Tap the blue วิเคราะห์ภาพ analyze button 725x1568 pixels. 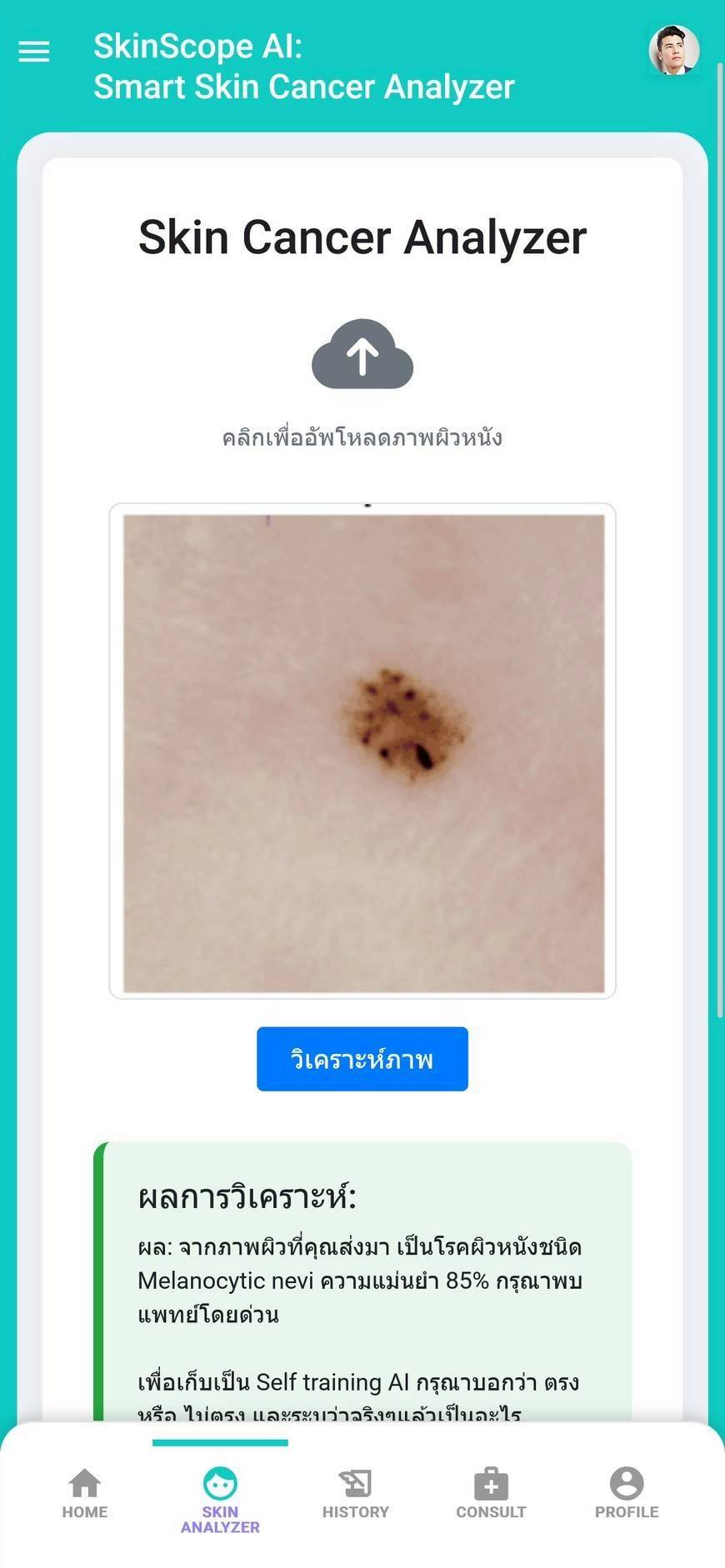point(362,1059)
